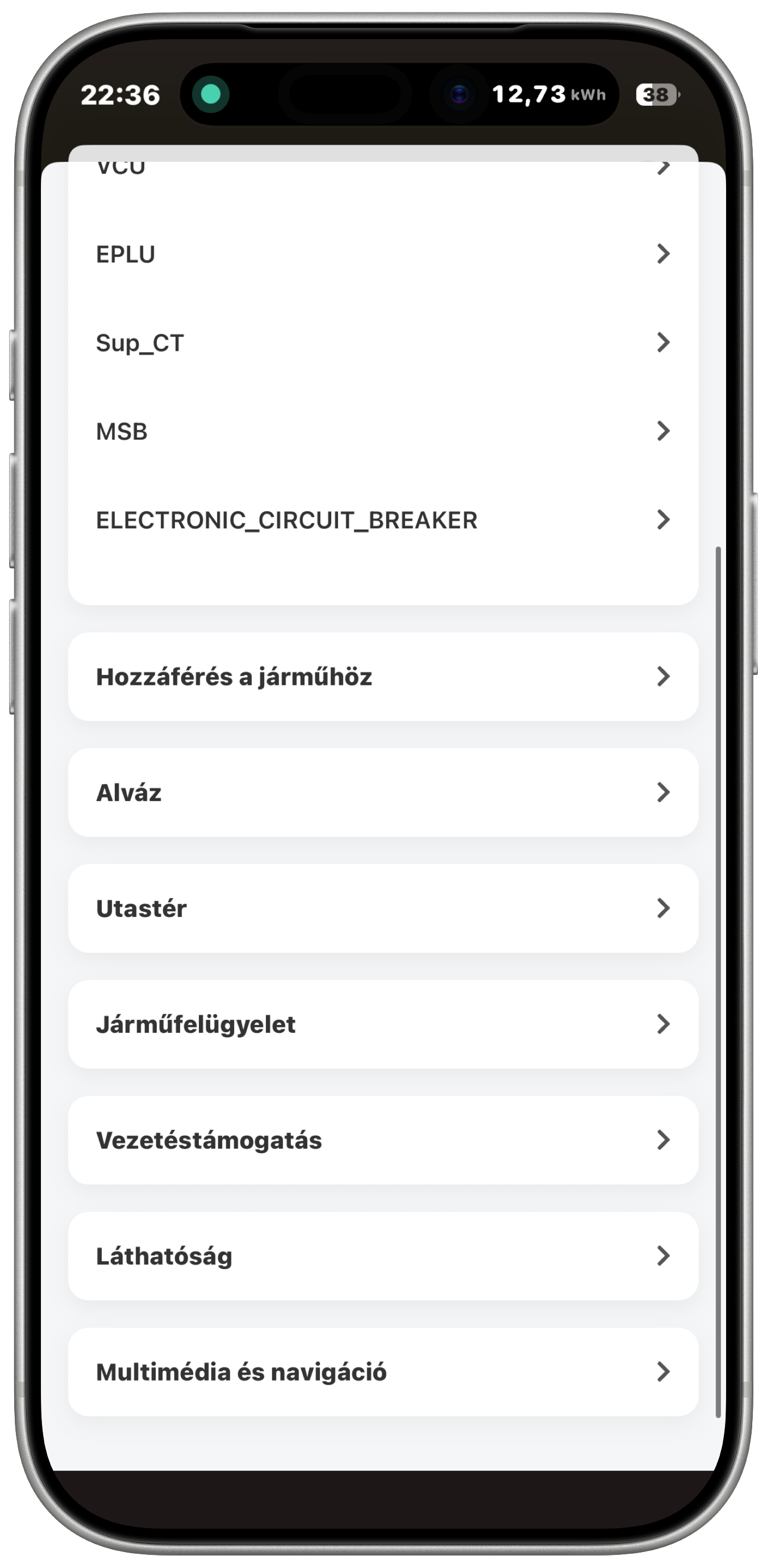Expand the Alváz section
Viewport: 767px width, 1568px height.
click(383, 793)
